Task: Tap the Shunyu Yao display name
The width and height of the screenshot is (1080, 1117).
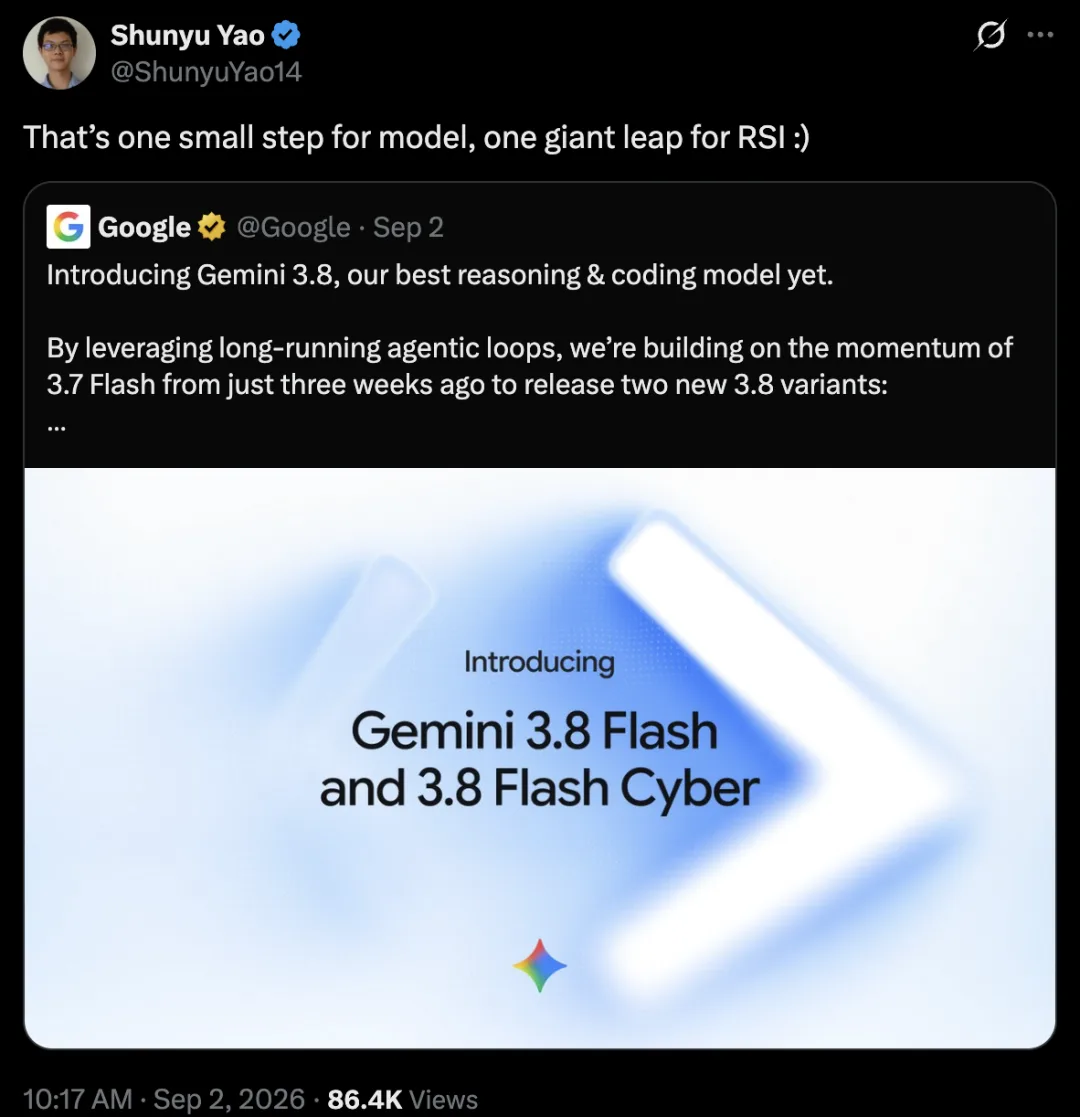Action: [187, 35]
